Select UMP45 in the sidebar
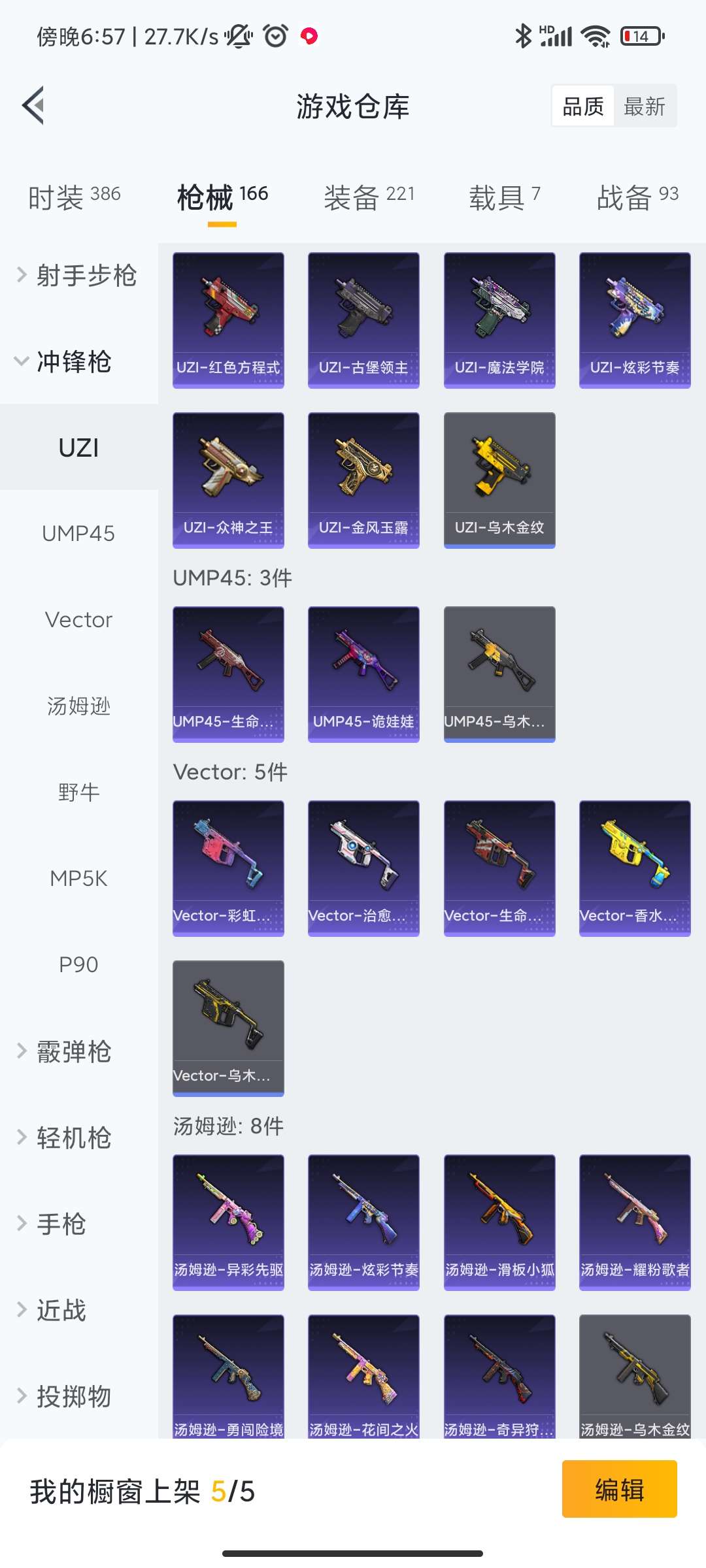 (x=78, y=534)
